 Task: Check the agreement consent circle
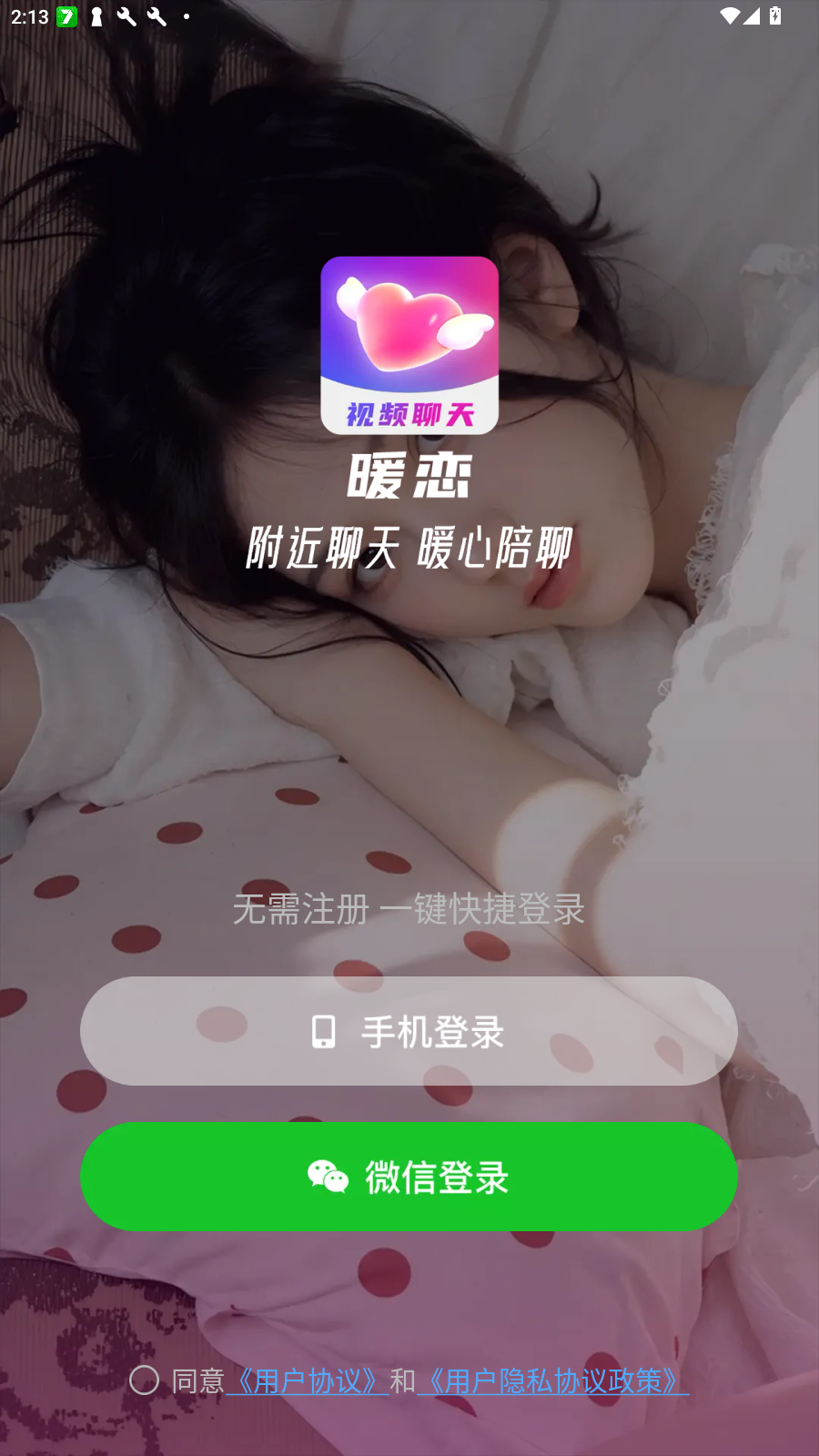(144, 1380)
